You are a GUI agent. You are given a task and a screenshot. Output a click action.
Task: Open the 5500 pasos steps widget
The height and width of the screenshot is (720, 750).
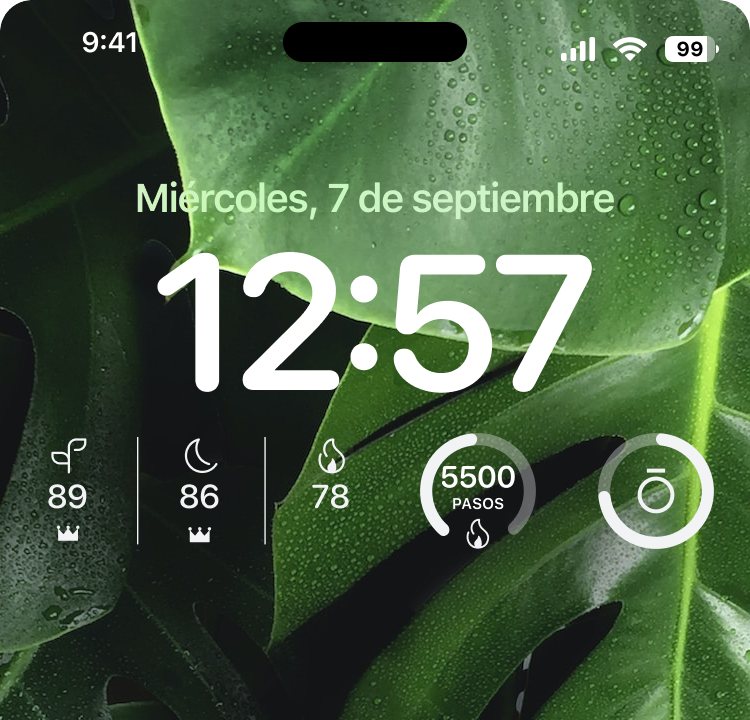coord(478,492)
